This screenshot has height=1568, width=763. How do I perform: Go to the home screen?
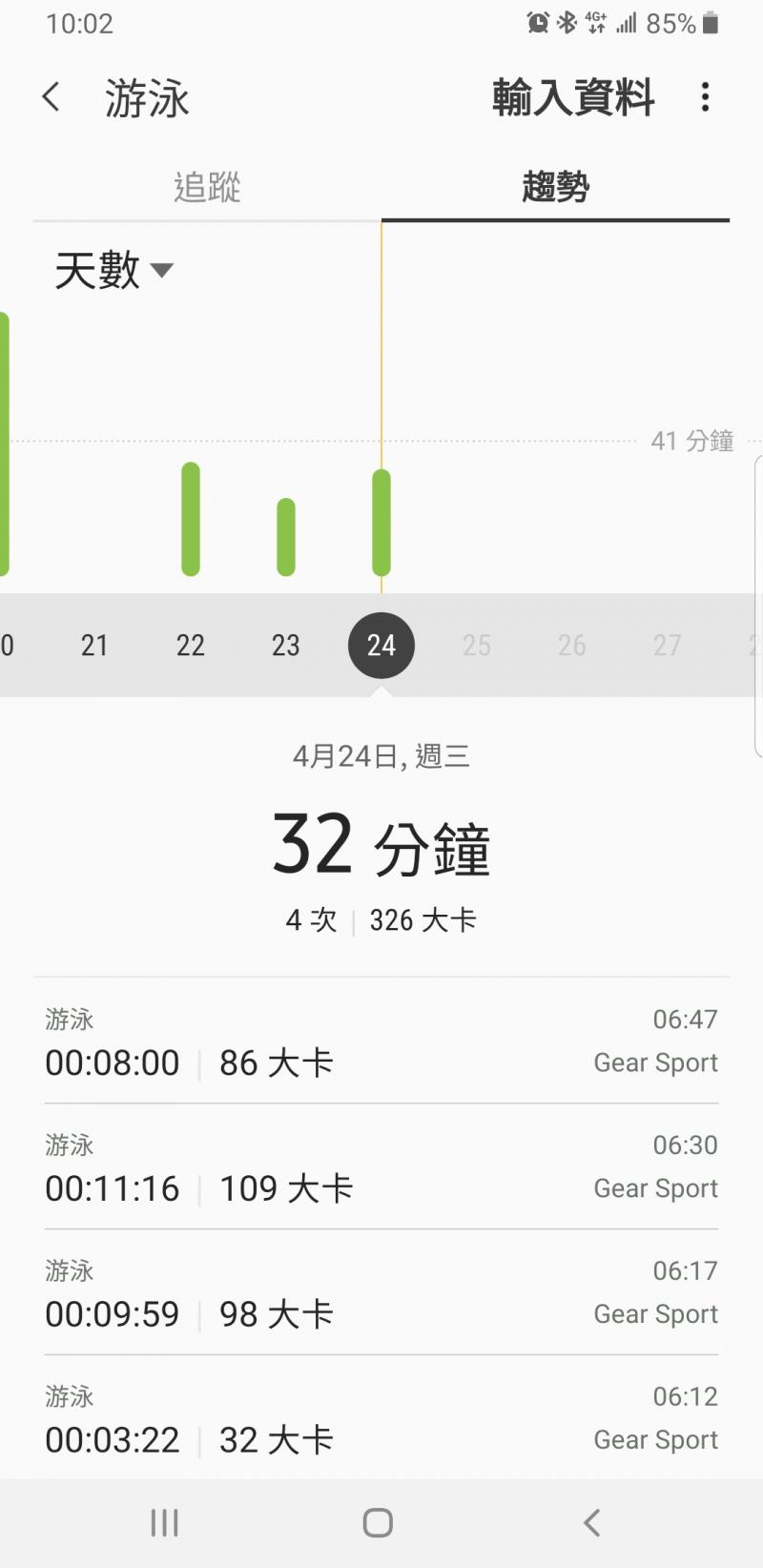click(x=378, y=1523)
